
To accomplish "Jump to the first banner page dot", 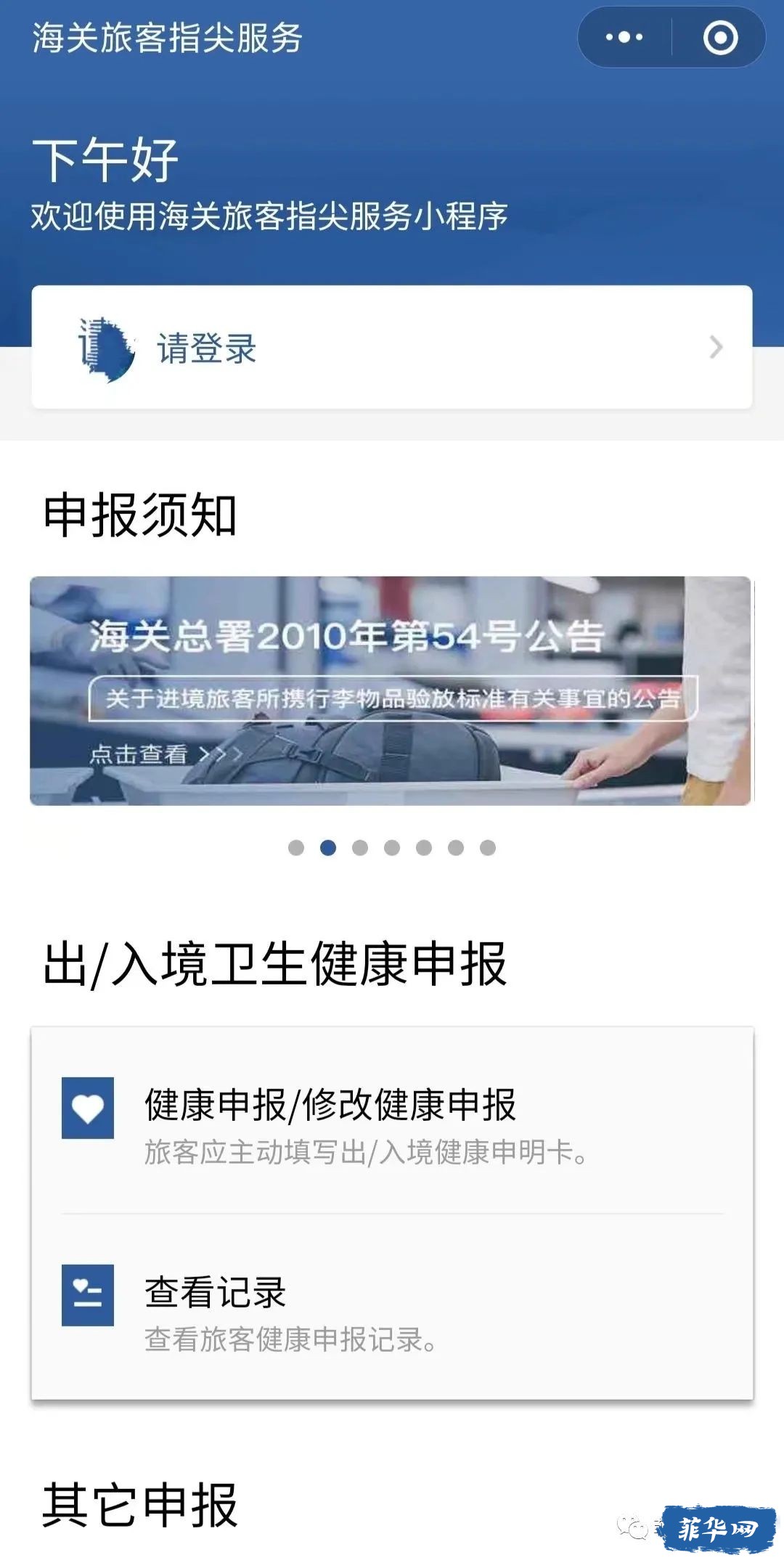I will 296,847.
